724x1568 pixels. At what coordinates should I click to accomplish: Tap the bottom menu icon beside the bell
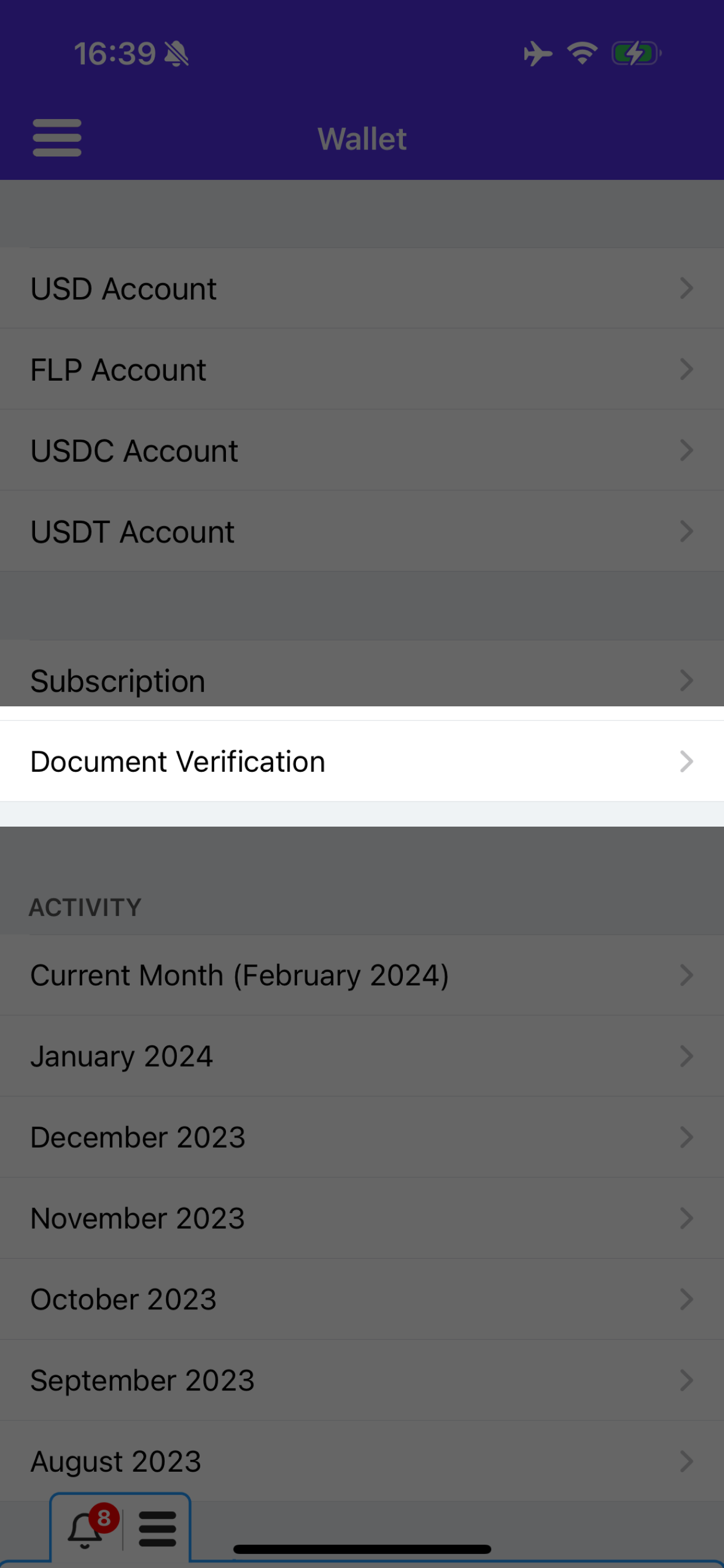point(157,1529)
